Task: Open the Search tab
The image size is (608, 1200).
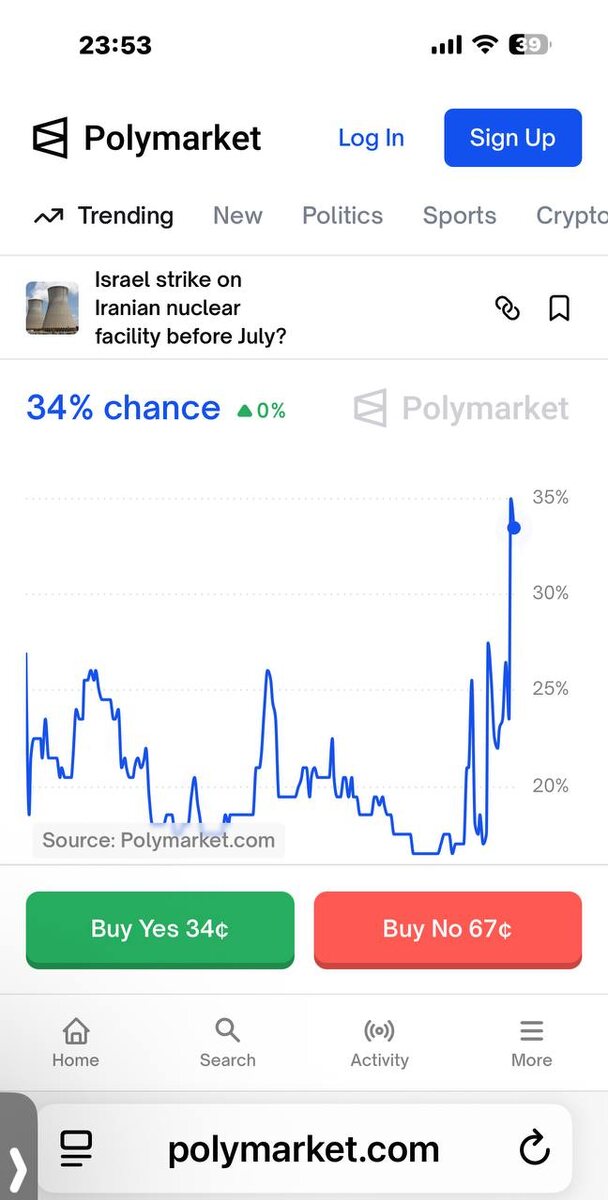Action: 228,1043
